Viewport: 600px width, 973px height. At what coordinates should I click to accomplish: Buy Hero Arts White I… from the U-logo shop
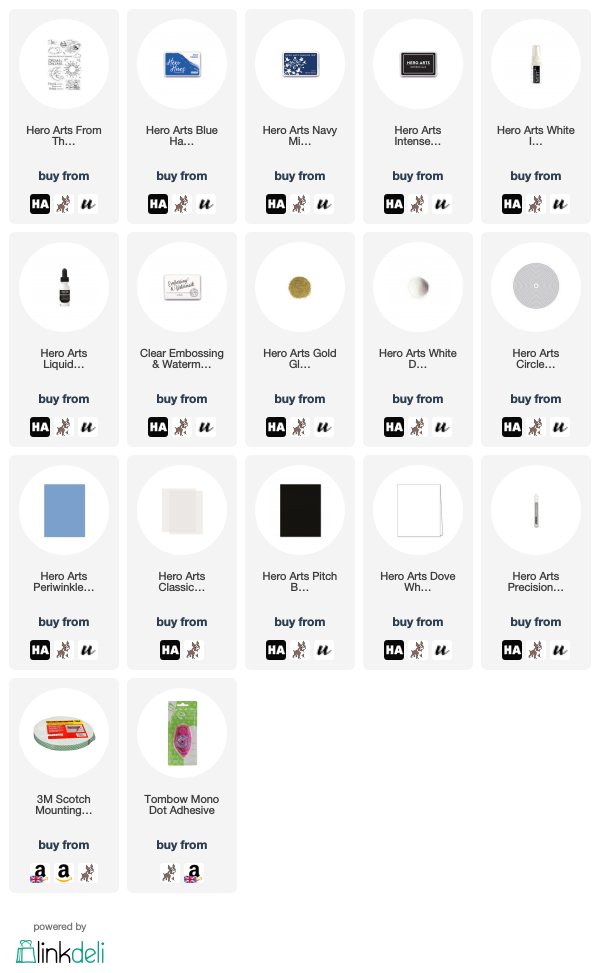(560, 204)
